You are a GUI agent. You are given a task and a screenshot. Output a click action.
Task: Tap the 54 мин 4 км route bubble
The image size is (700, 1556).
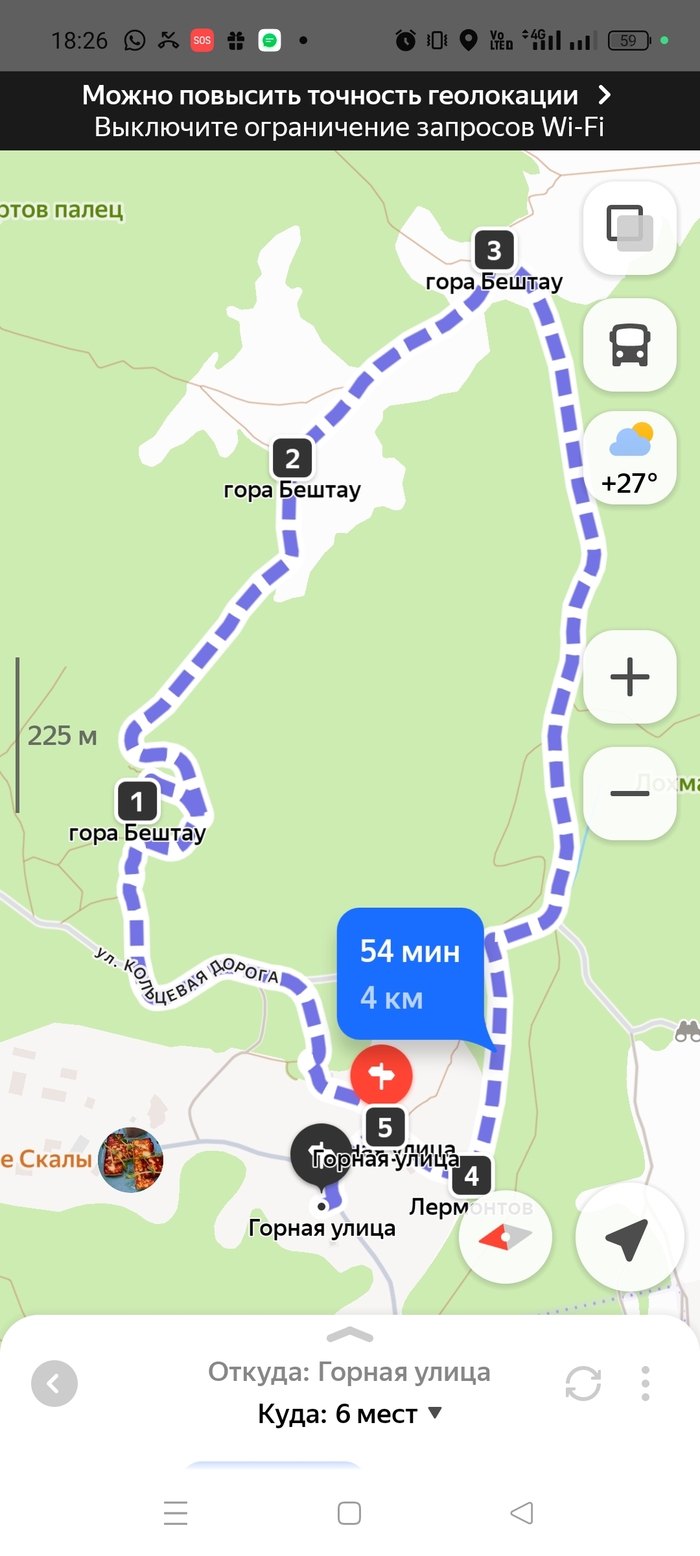(x=410, y=973)
